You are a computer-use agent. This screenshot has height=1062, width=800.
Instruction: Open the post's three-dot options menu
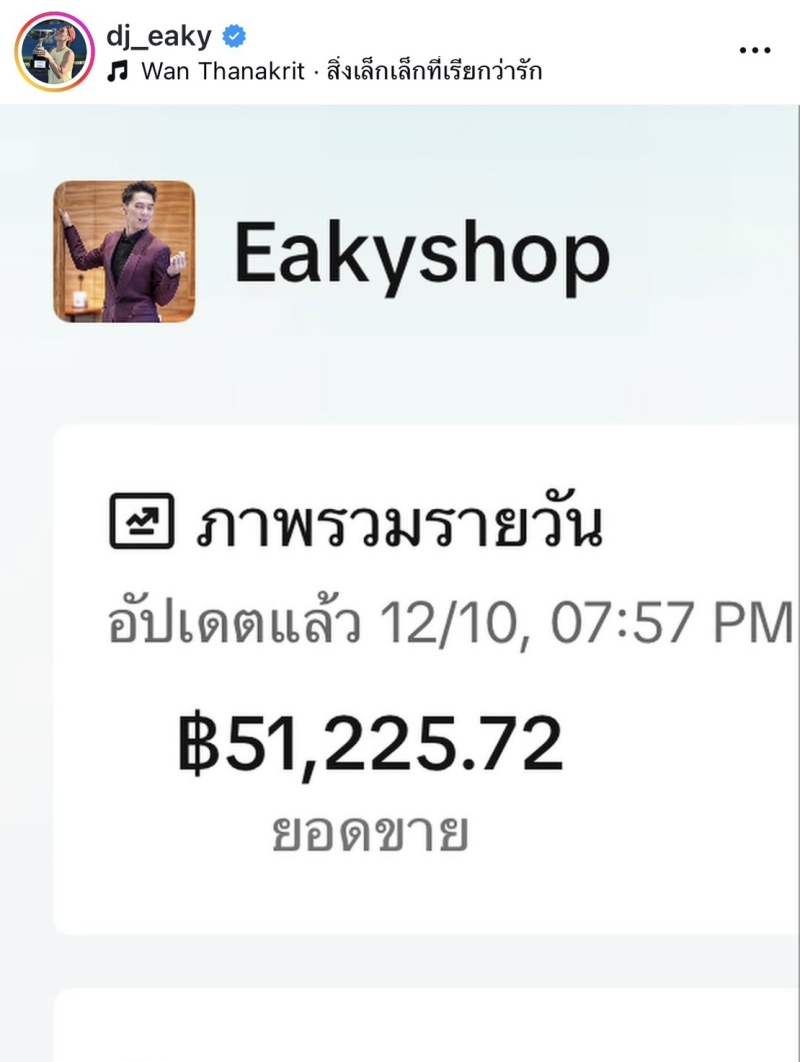(754, 49)
